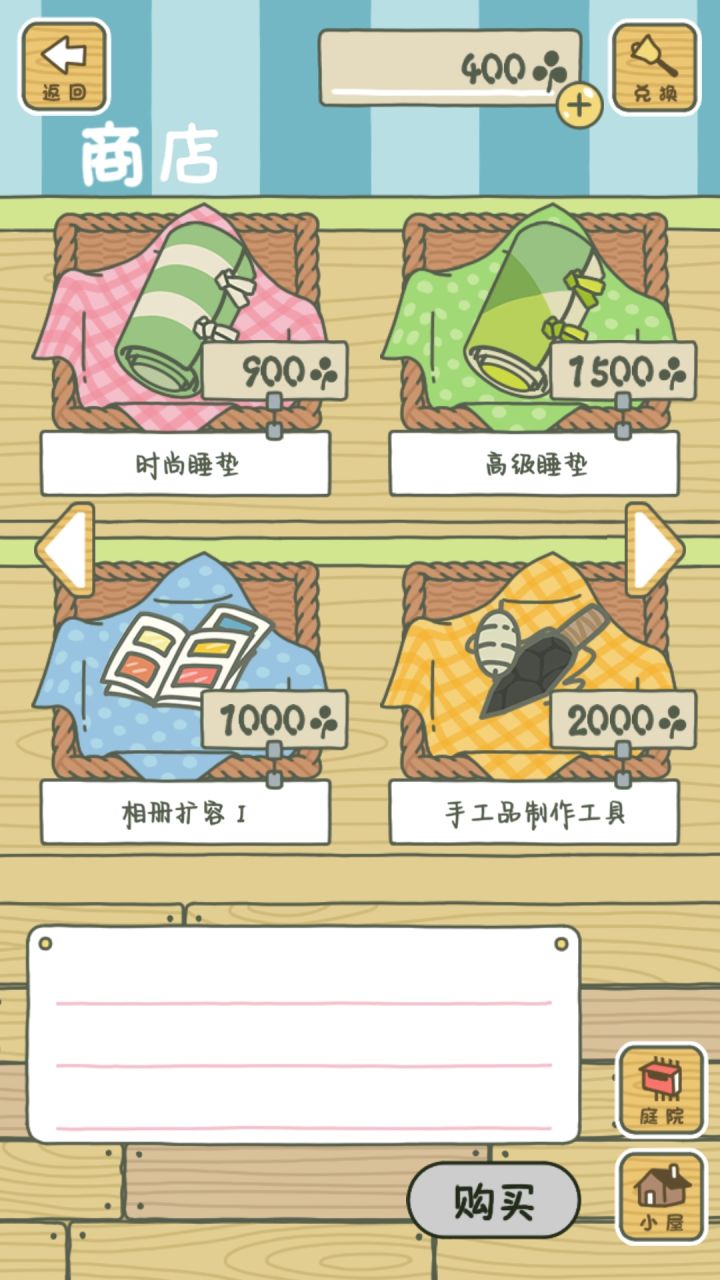Tap the 1500 clover price tag
This screenshot has width=720, height=1280.
[x=620, y=370]
